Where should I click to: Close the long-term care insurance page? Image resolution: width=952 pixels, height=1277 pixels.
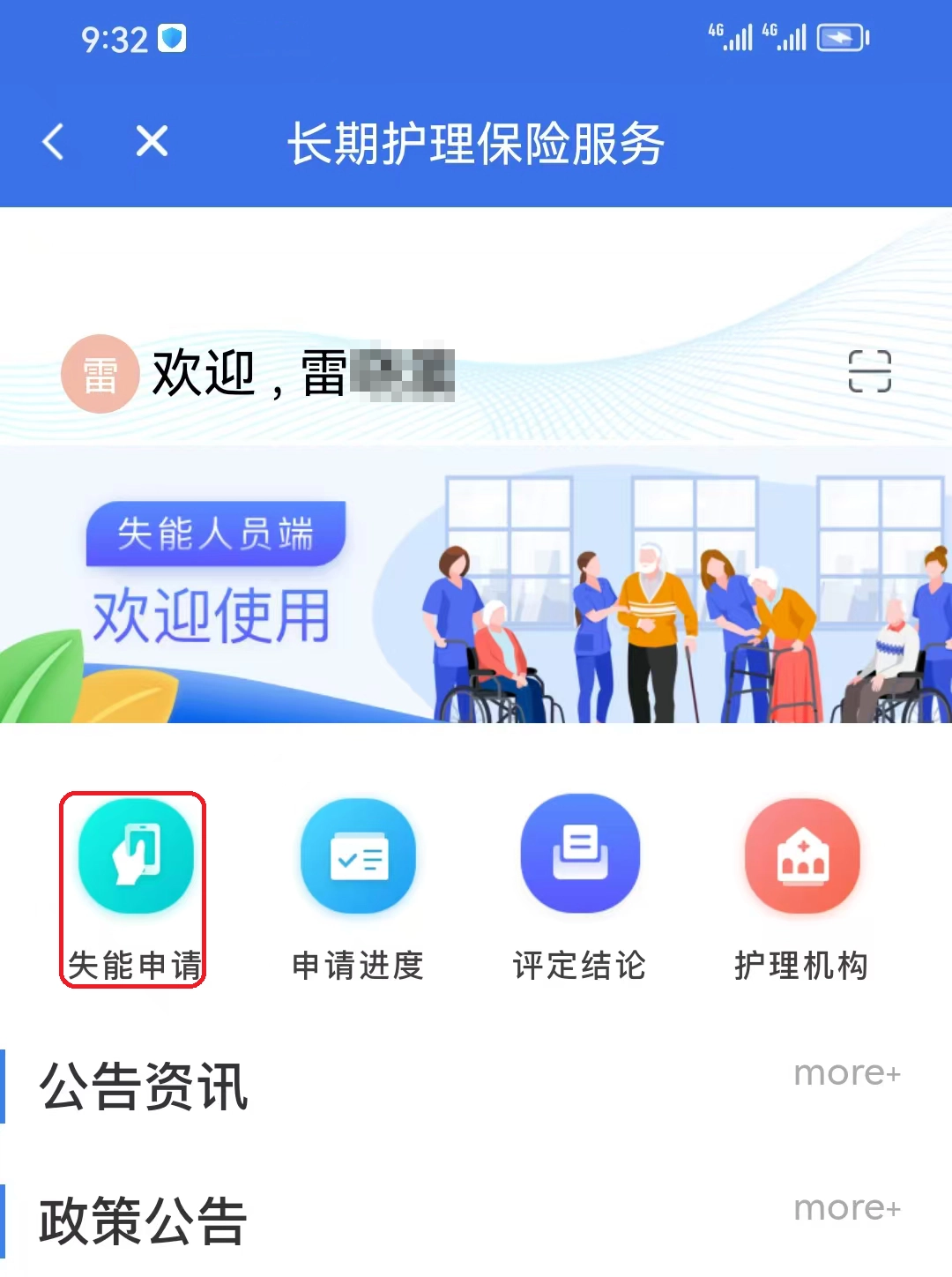click(152, 141)
